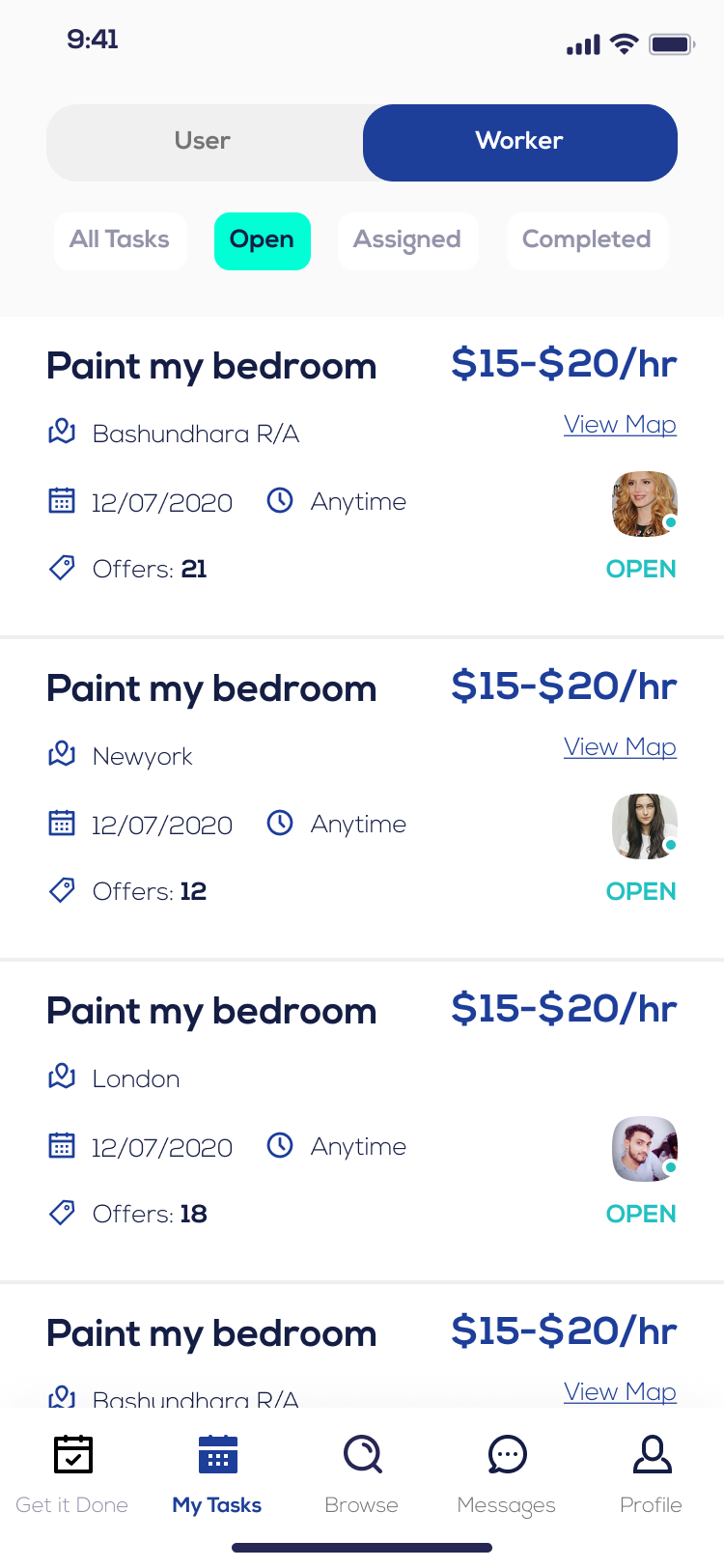Open the My Tasks tab
This screenshot has width=724, height=1568.
pyautogui.click(x=217, y=1473)
